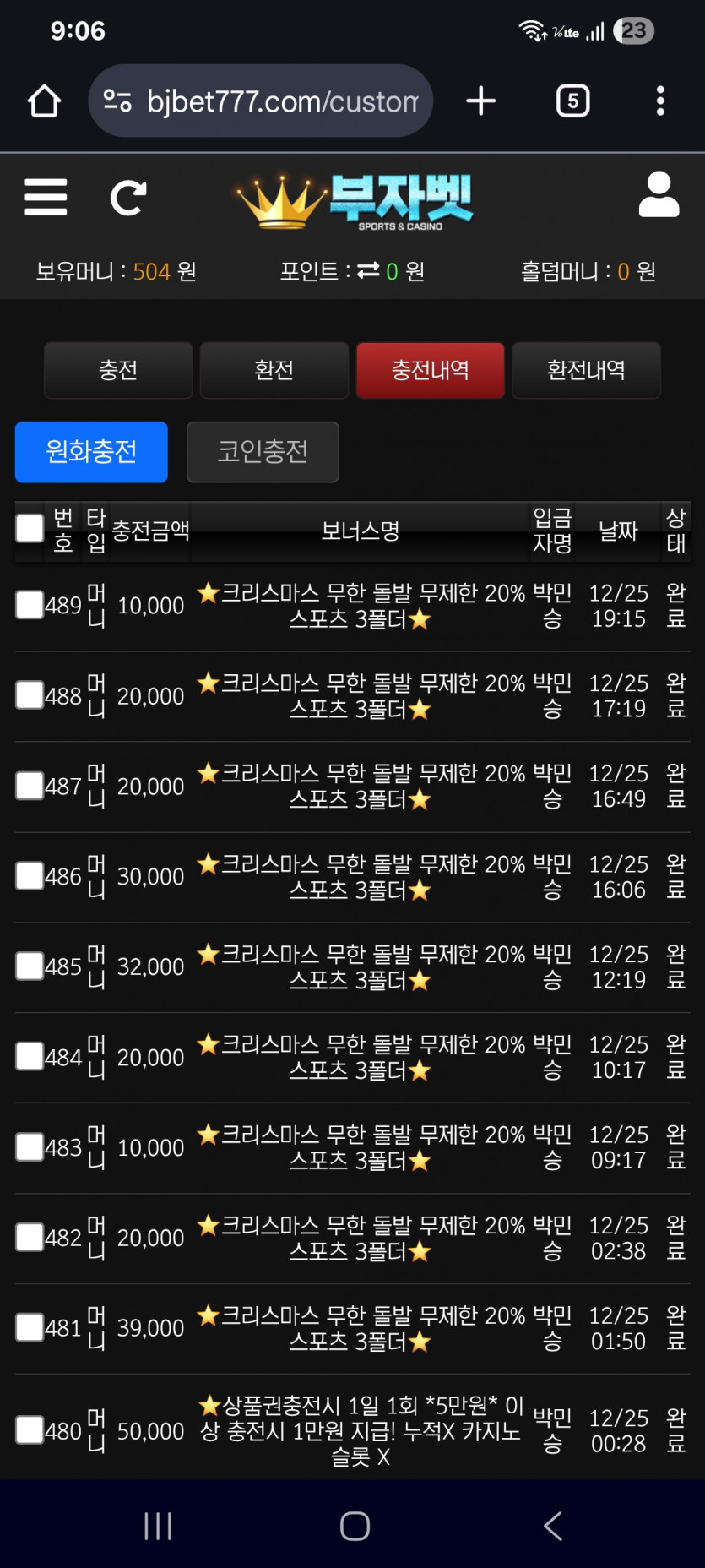Open the 충전 deposit button
Image resolution: width=705 pixels, height=1568 pixels.
coord(118,370)
